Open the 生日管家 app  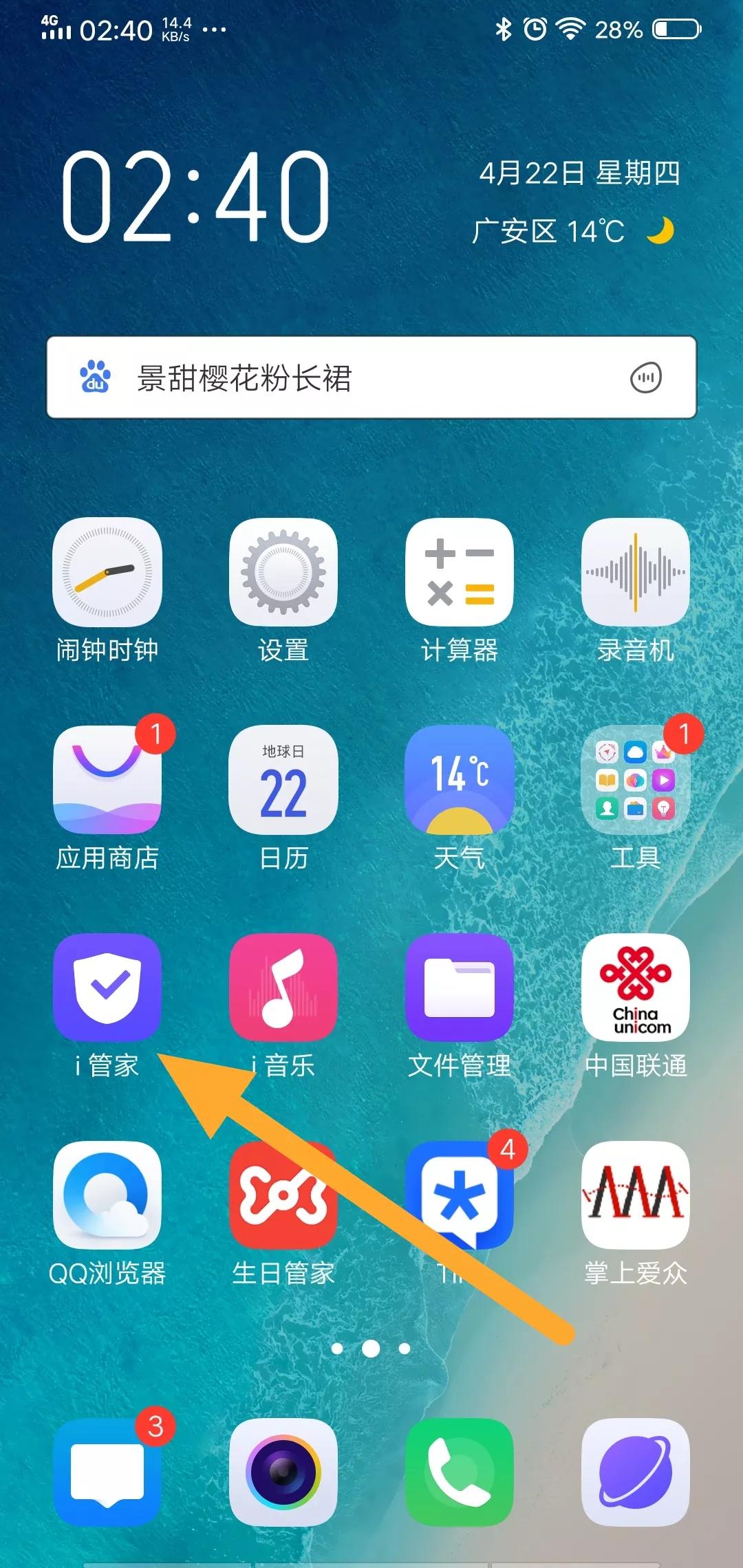coord(283,1196)
